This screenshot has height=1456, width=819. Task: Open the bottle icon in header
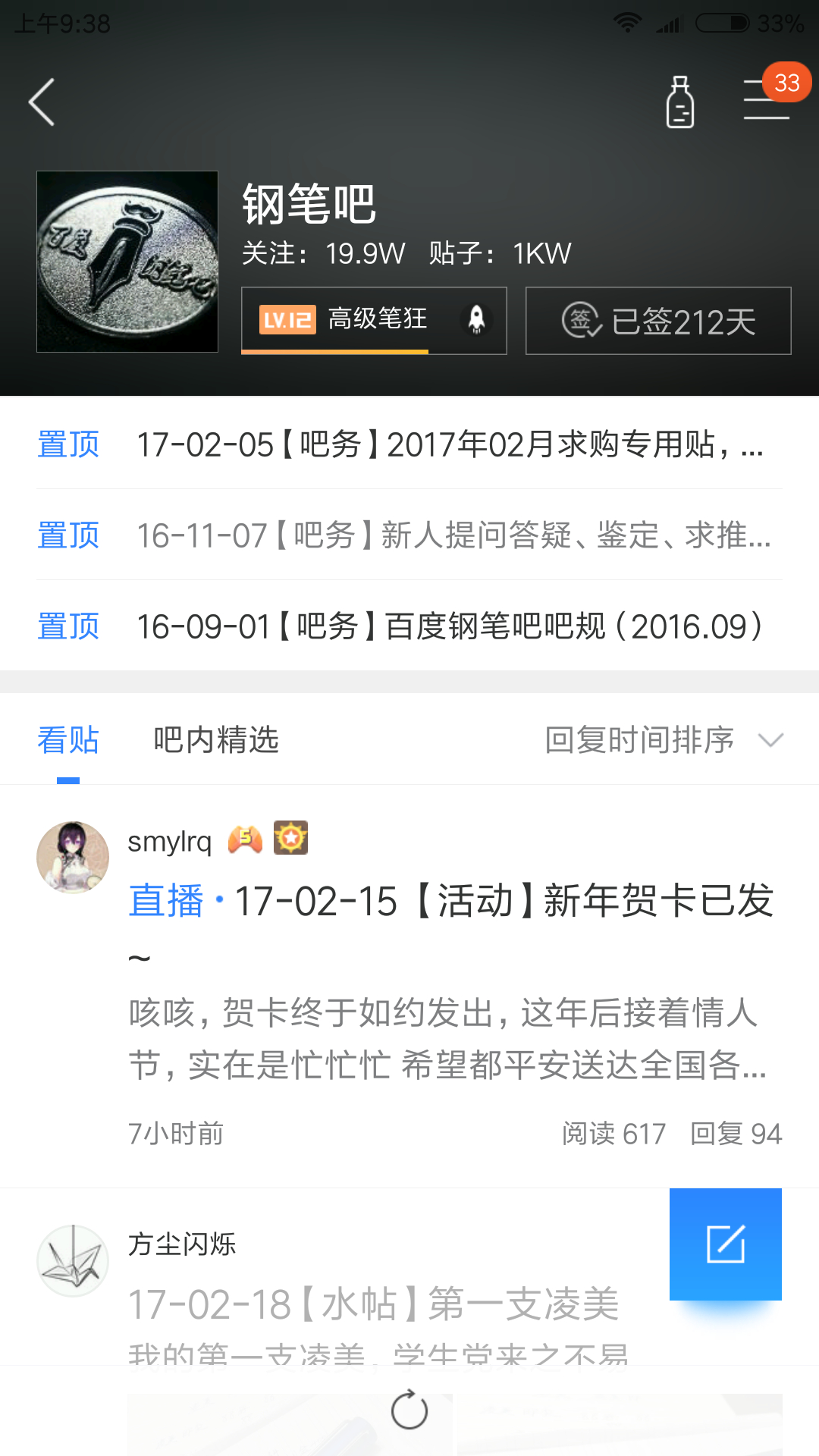[680, 102]
